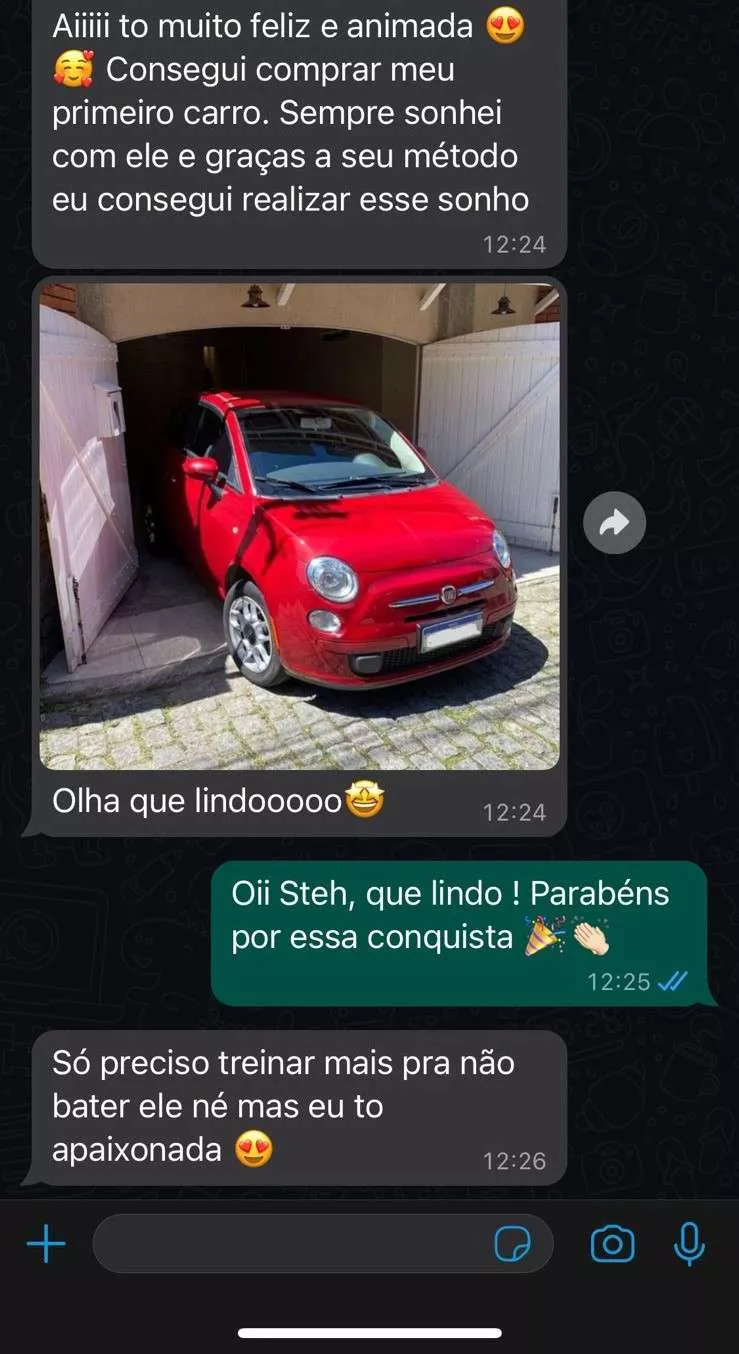This screenshot has width=739, height=1354.
Task: Open the red car photo in chat
Action: pyautogui.click(x=299, y=525)
